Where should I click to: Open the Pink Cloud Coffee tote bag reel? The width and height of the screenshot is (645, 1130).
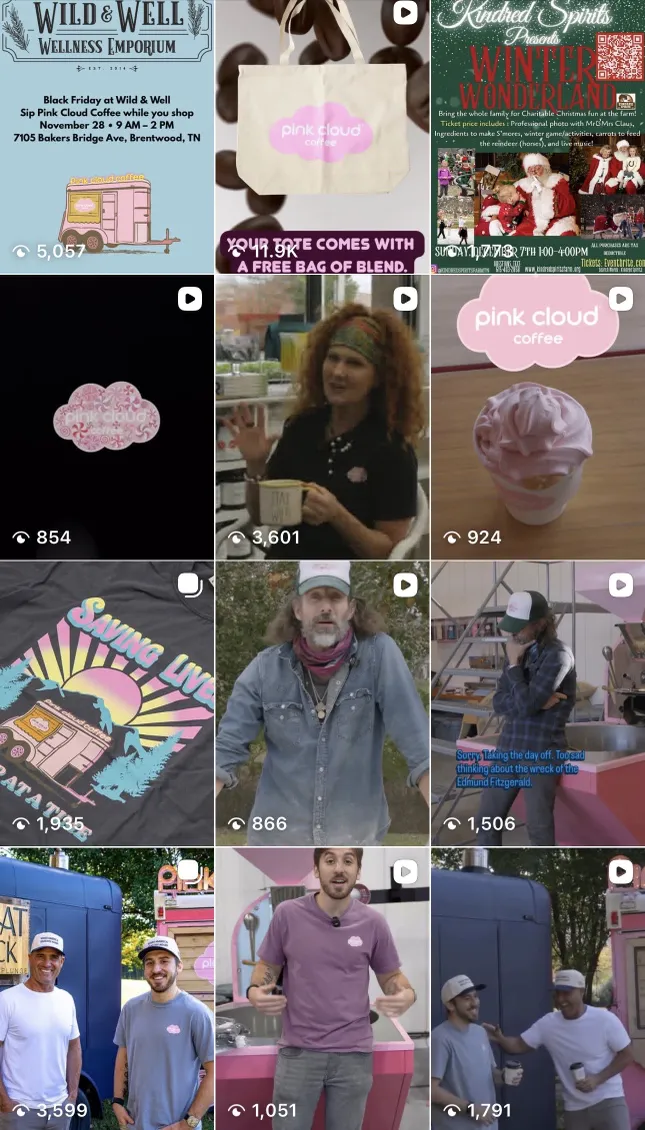[322, 135]
